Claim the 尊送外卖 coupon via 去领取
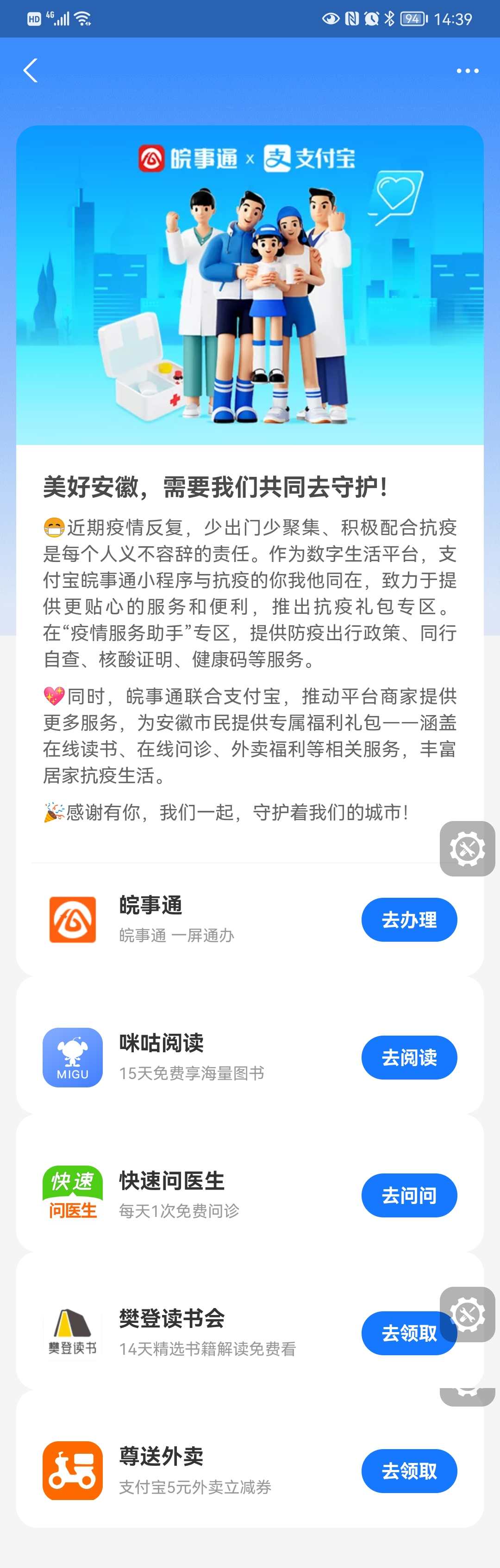 (x=409, y=1470)
